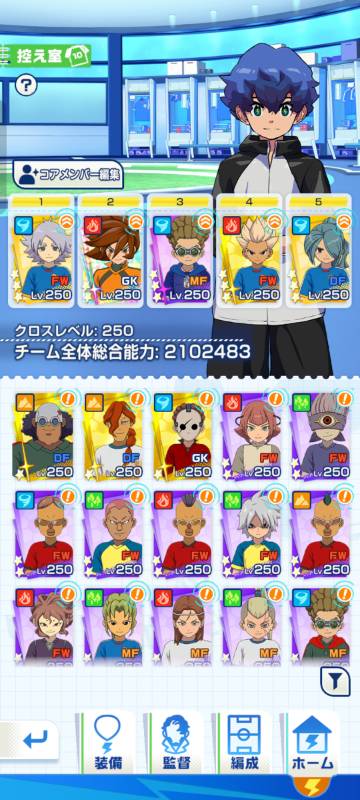
Task: Open the filter funnel icon
Action: pyautogui.click(x=335, y=681)
